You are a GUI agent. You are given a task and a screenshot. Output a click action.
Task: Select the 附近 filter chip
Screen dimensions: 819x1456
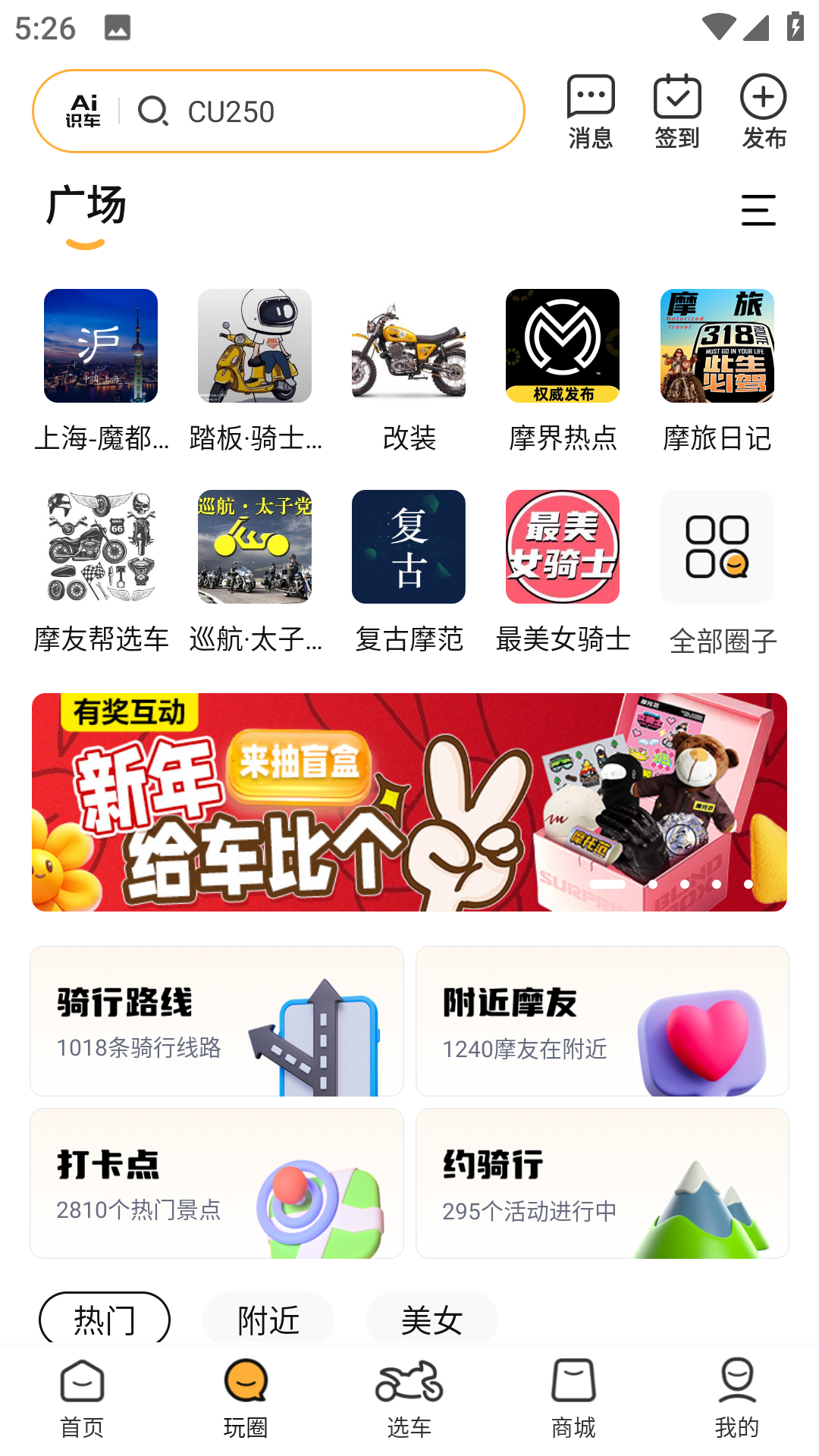tap(268, 1319)
